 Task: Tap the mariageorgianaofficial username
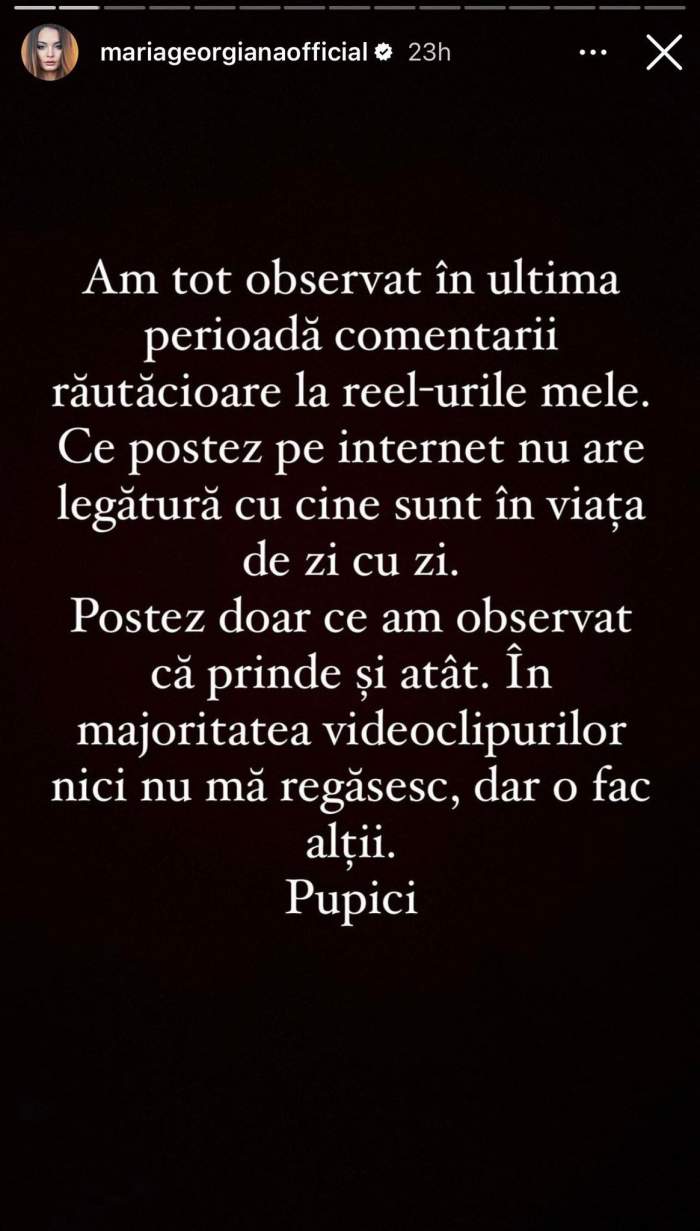[234, 53]
